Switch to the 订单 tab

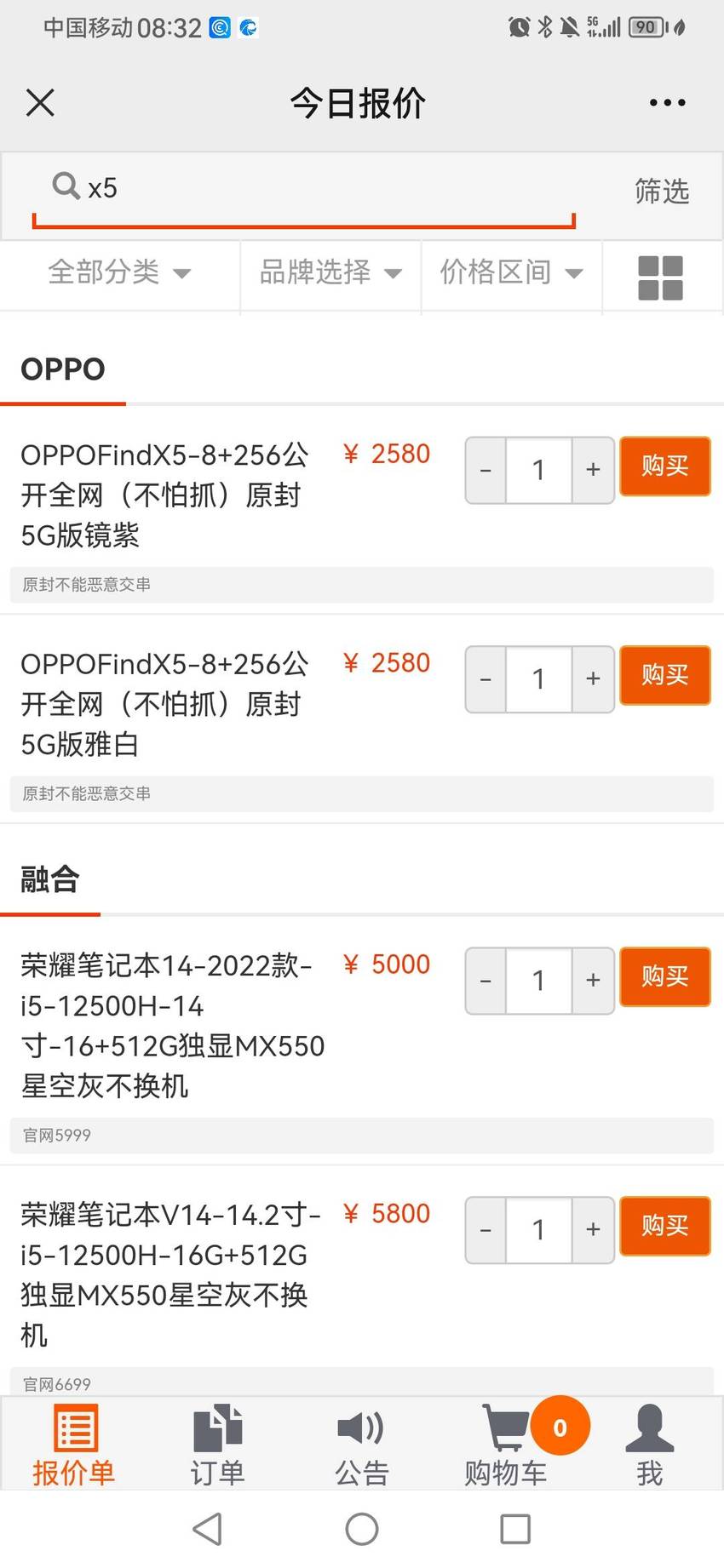coord(217,1445)
